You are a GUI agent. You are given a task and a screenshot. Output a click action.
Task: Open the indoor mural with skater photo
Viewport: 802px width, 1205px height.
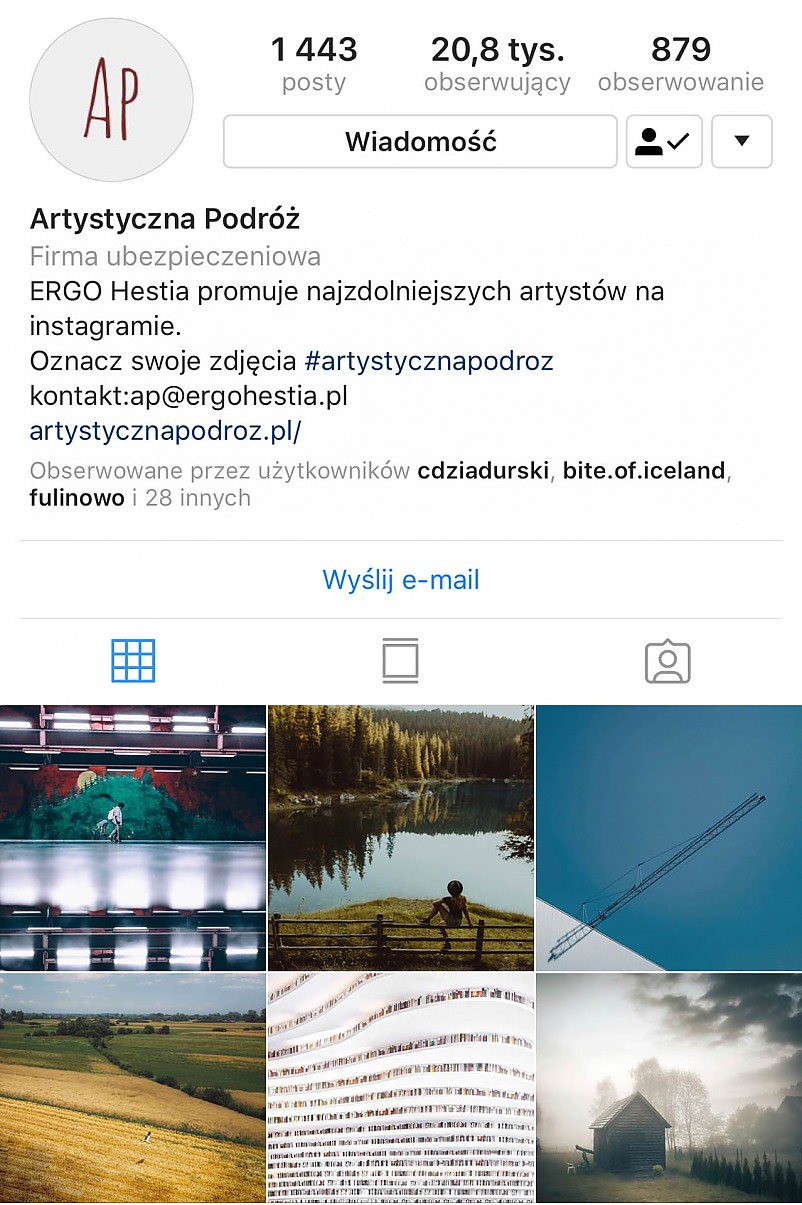[x=133, y=837]
